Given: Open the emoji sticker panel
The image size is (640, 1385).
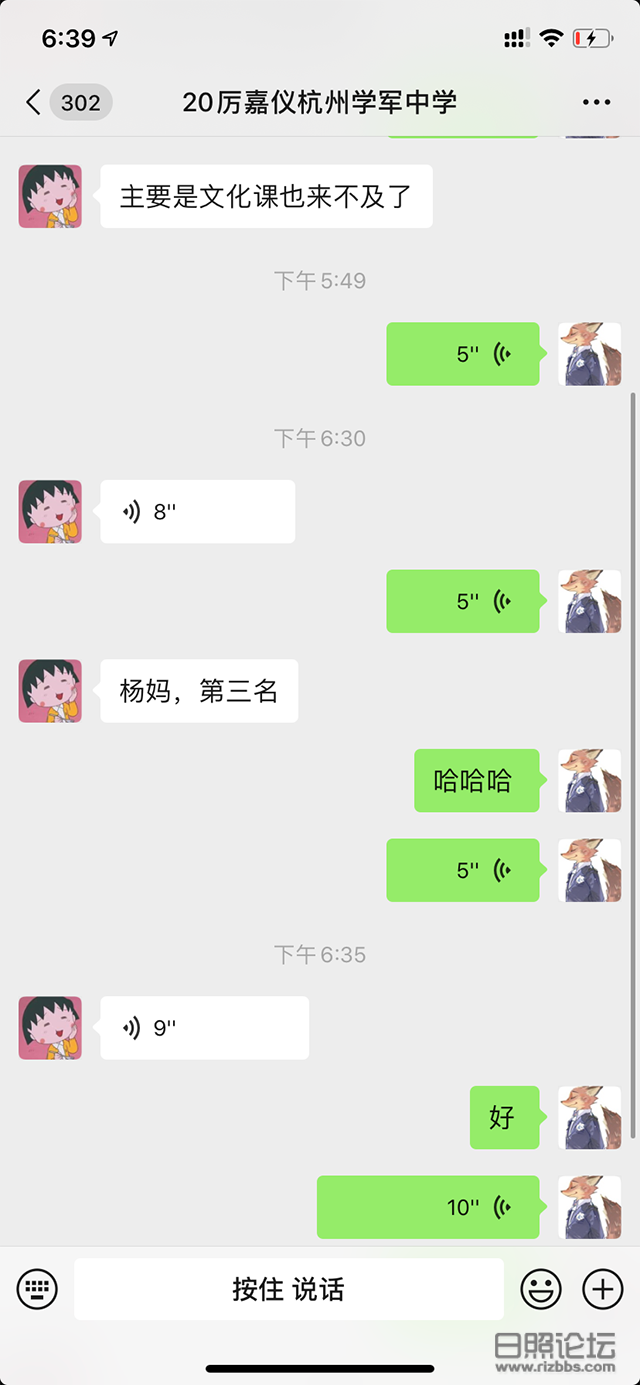Looking at the screenshot, I should click(x=541, y=1289).
